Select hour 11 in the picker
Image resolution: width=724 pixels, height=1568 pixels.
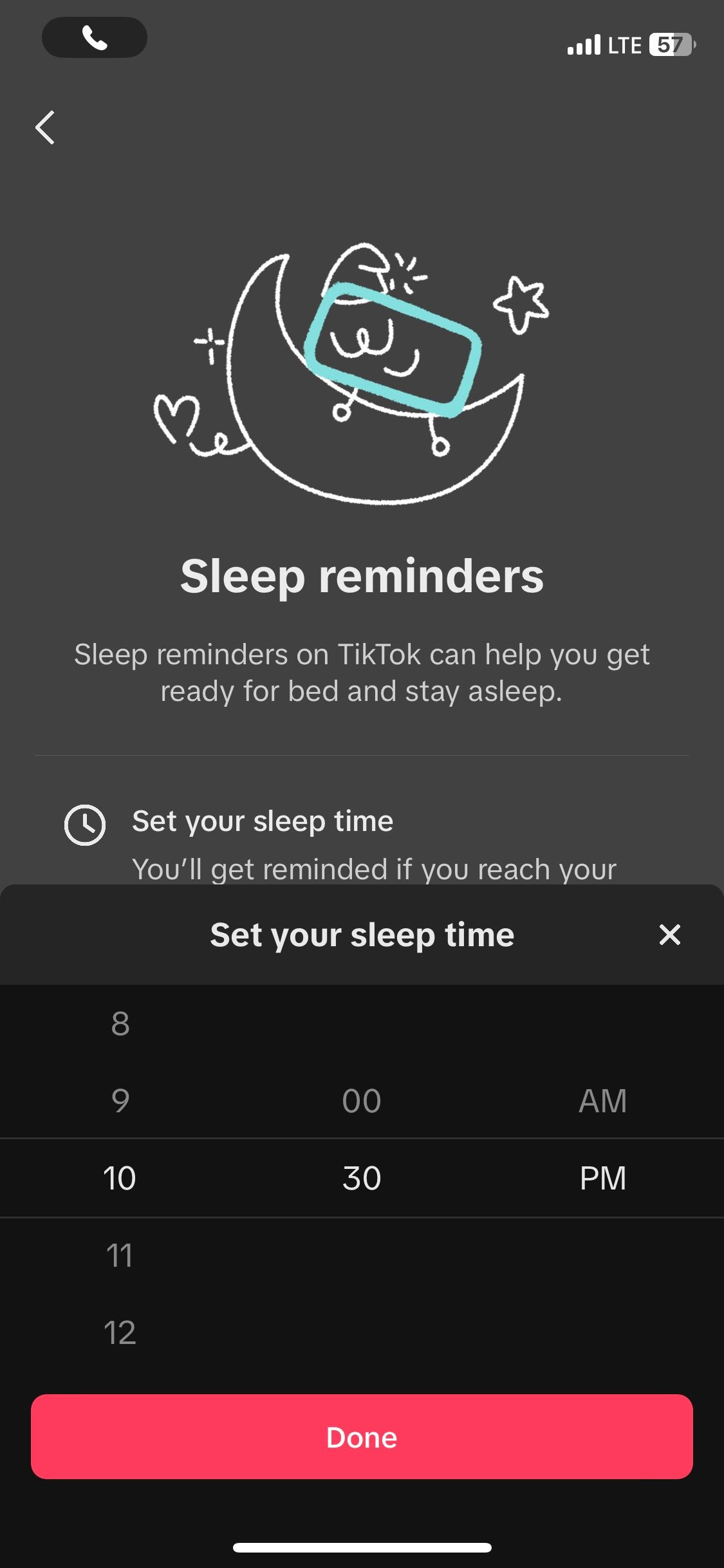point(120,1255)
